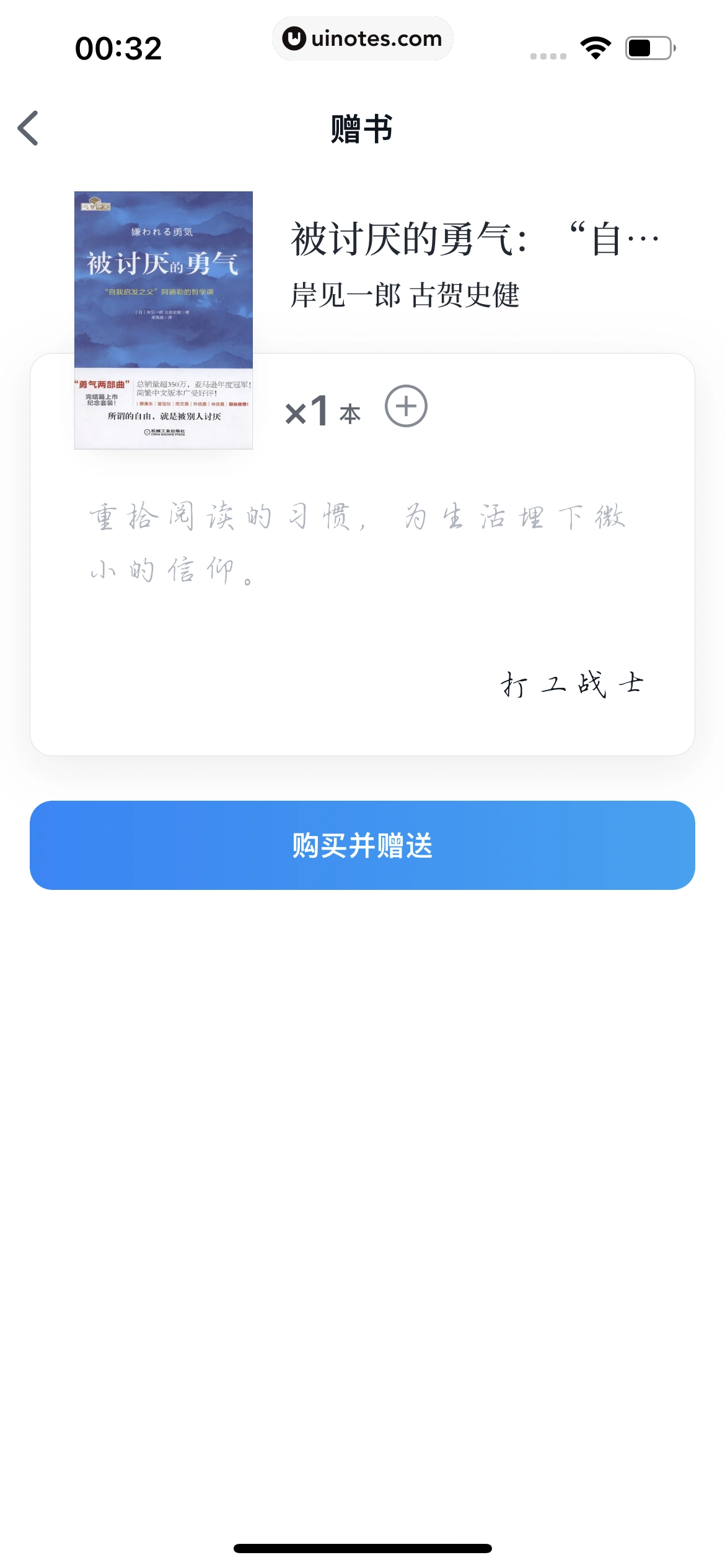Click the clock showing 00:32
Screen dimensions: 725x1568
click(120, 48)
